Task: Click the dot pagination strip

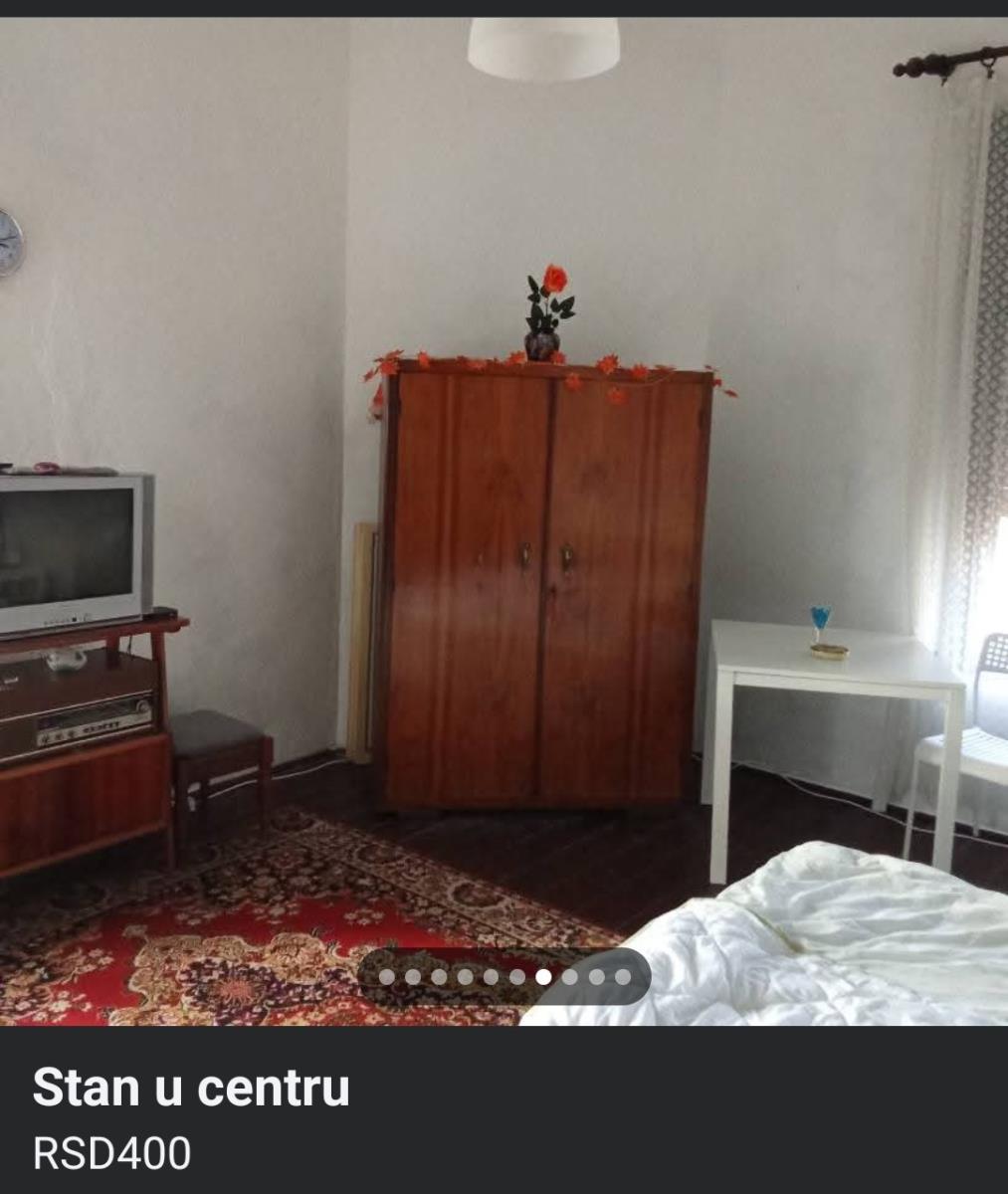Action: pyautogui.click(x=504, y=977)
